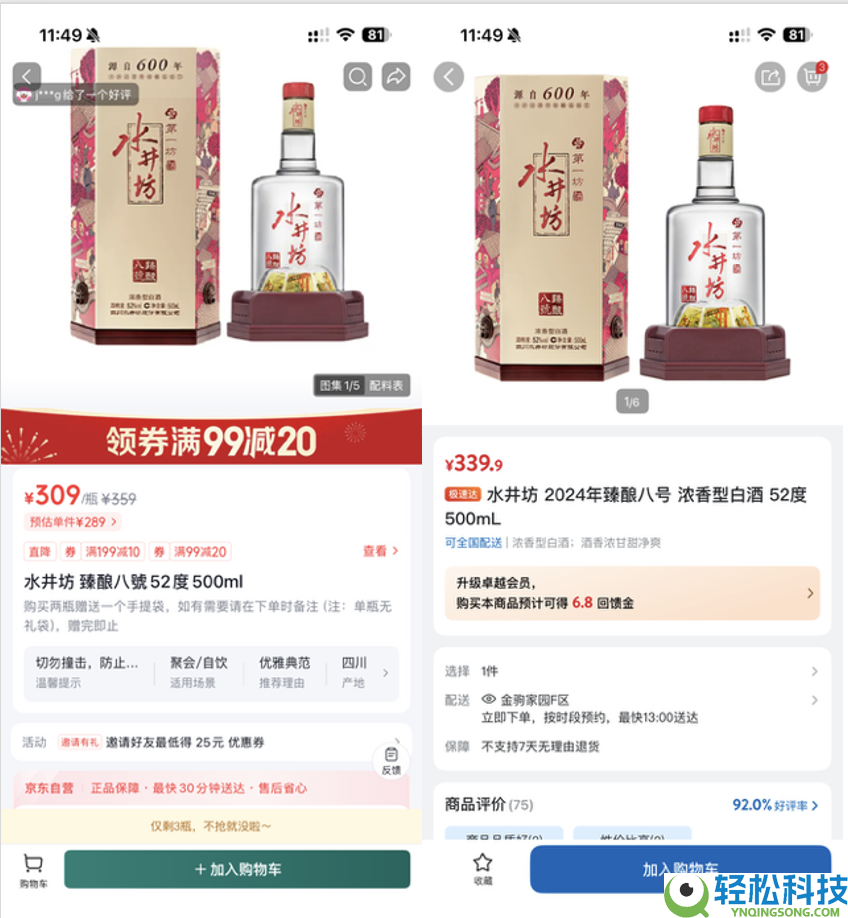Toggle the eye icon beside 金驹家园F区 address
Screen dimensions: 848x918
tap(487, 700)
